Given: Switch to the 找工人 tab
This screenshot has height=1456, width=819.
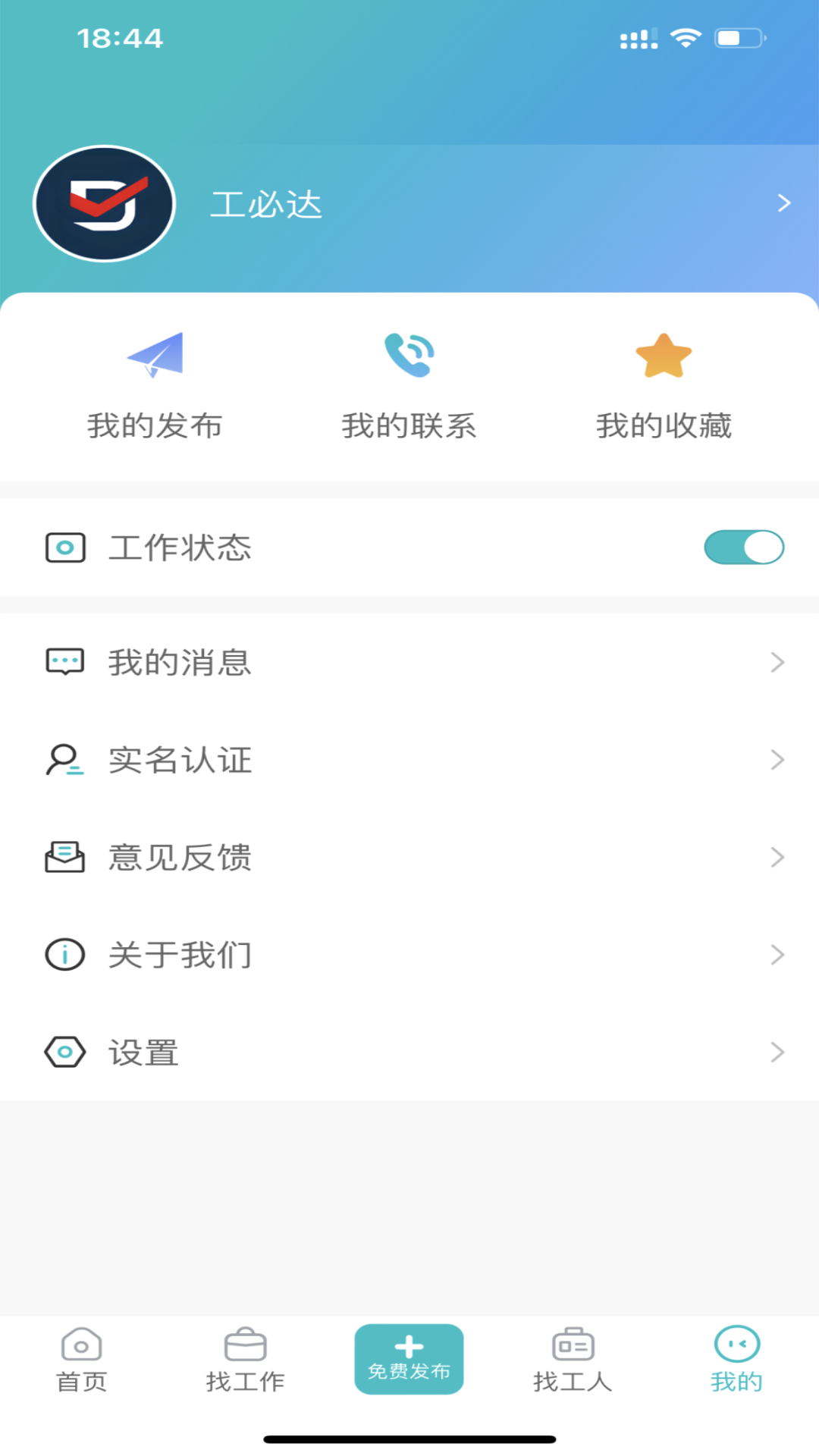Looking at the screenshot, I should click(x=573, y=1360).
